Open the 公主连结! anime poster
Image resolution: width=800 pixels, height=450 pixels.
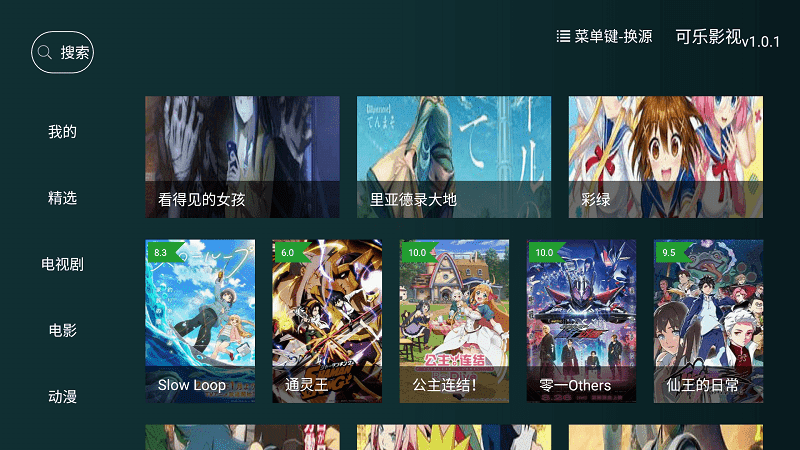tap(454, 321)
